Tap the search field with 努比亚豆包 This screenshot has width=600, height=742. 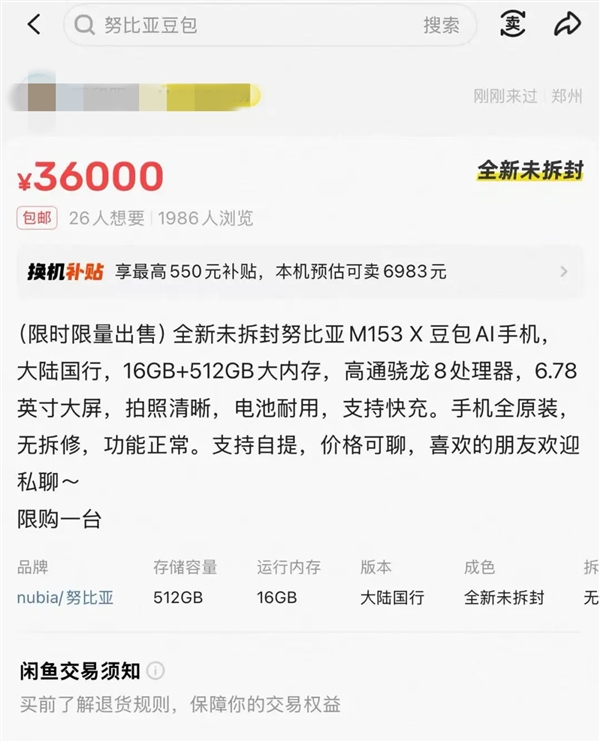tap(240, 25)
